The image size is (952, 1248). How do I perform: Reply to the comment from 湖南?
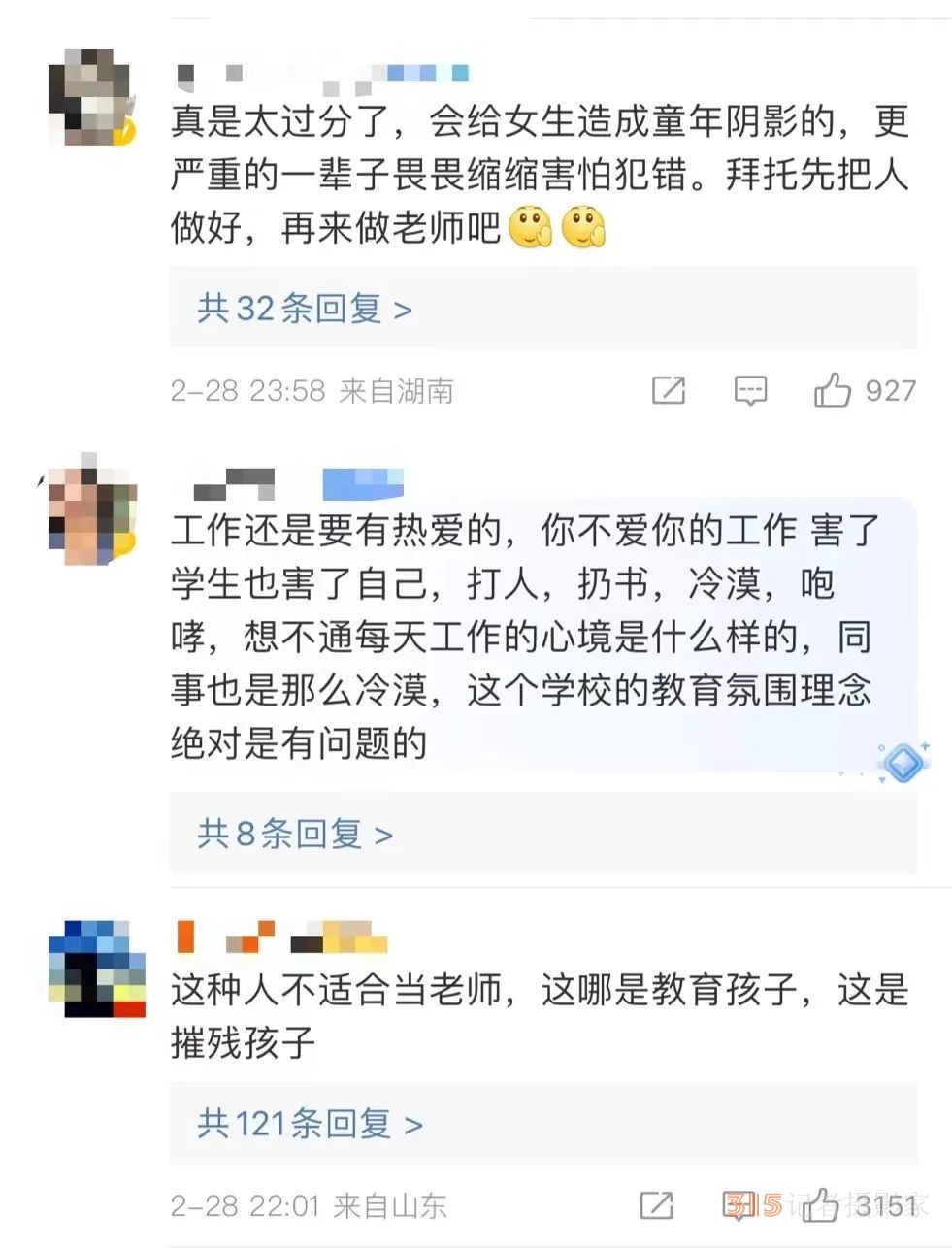point(750,391)
